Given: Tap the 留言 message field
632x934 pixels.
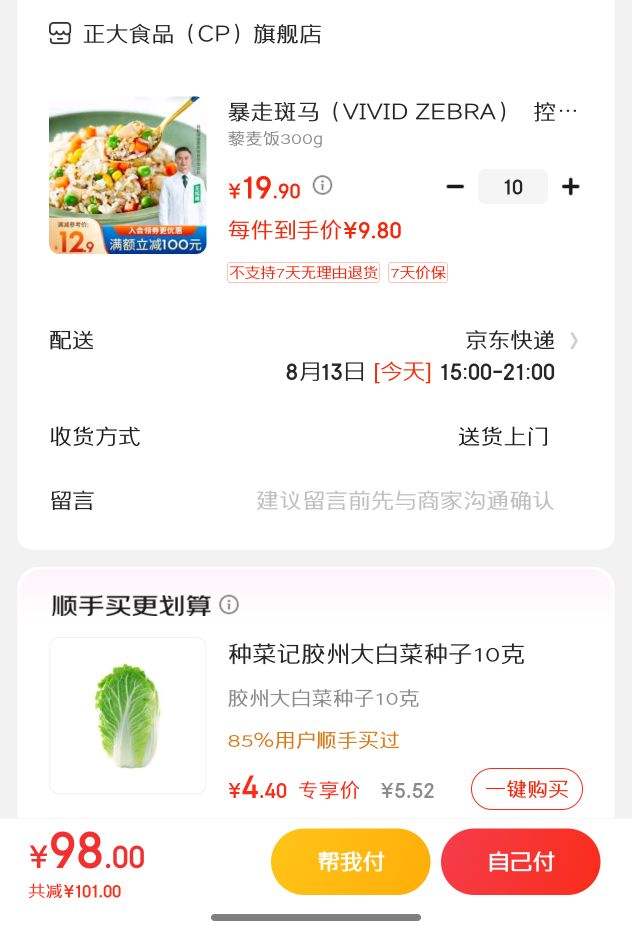Looking at the screenshot, I should click(404, 500).
